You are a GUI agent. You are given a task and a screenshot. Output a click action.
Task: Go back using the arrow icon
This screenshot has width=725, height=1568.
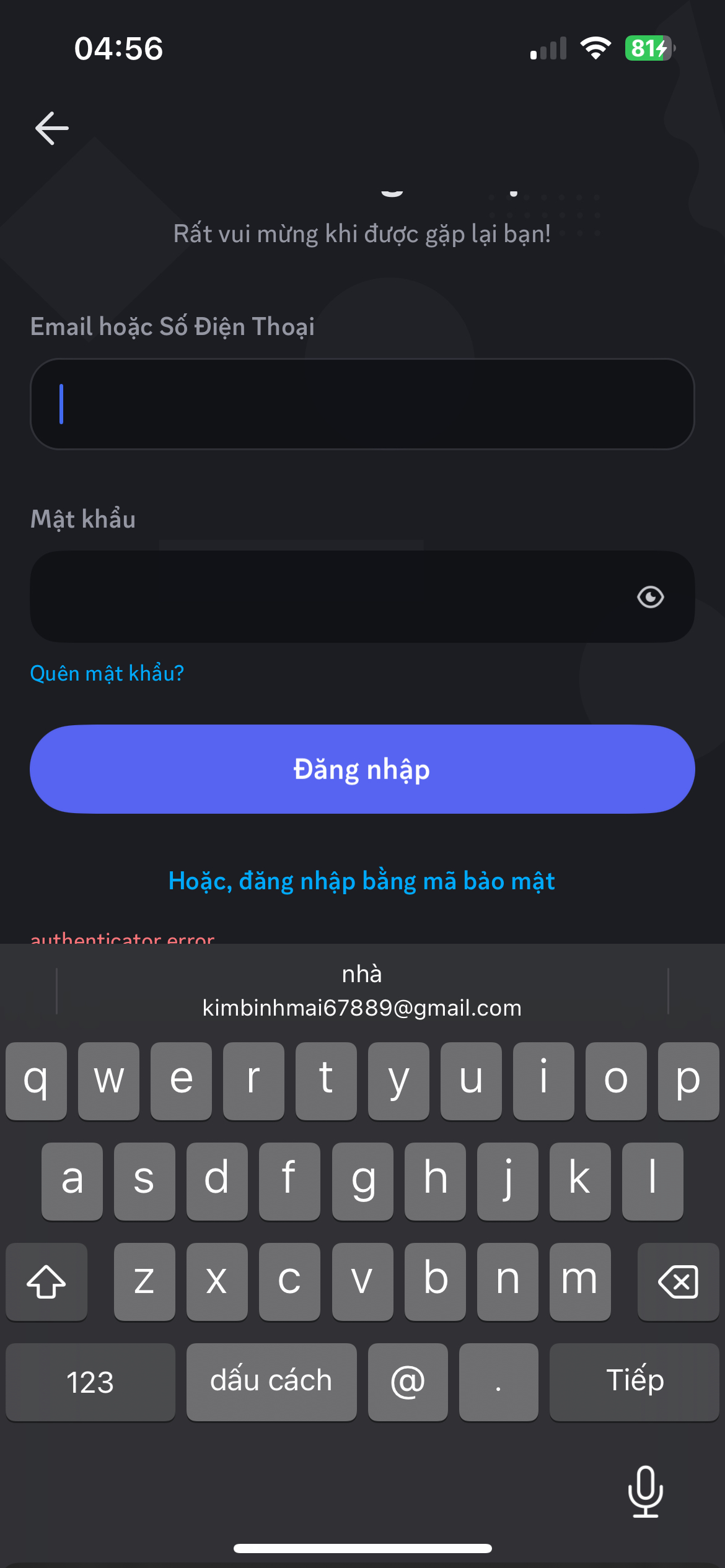click(51, 128)
